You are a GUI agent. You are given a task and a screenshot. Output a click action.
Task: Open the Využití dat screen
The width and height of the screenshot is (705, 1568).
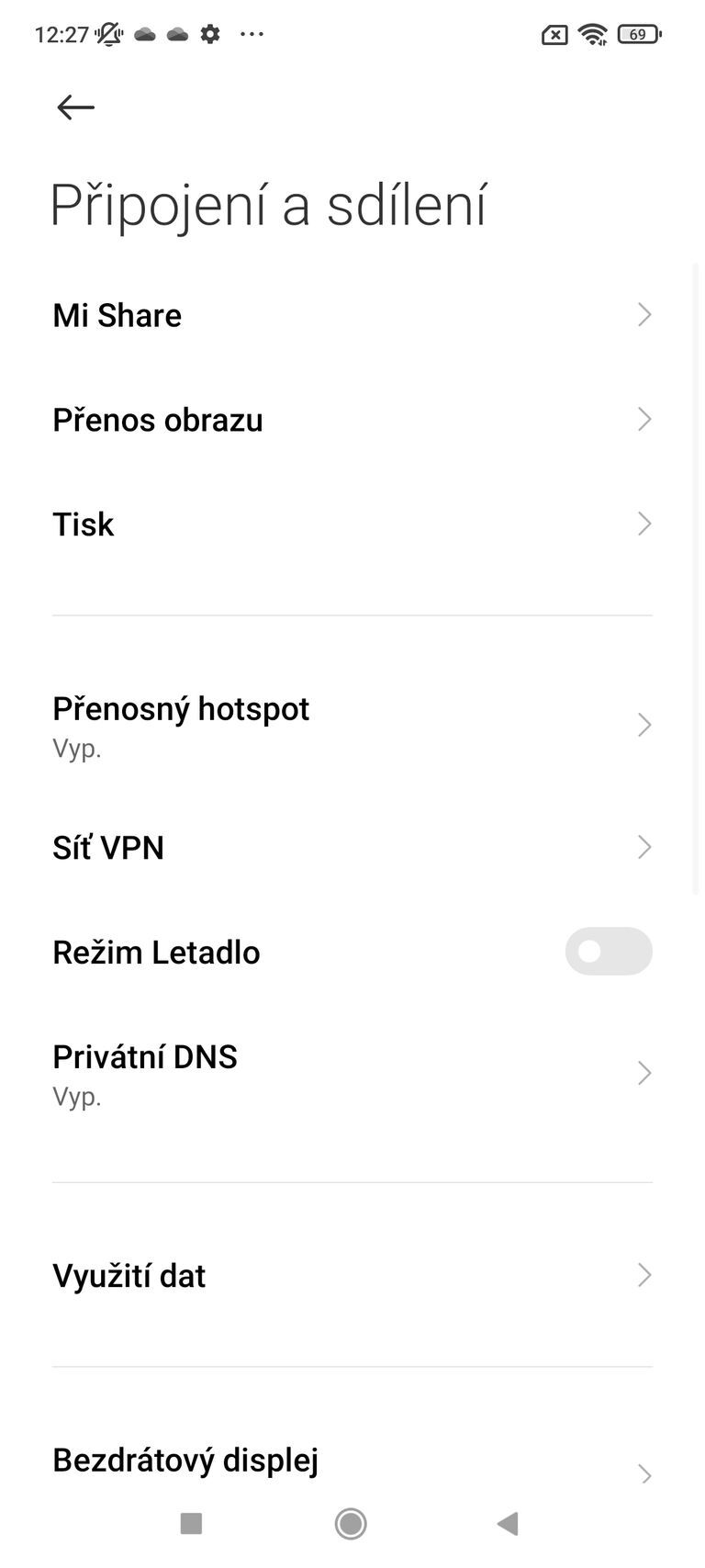(352, 1275)
